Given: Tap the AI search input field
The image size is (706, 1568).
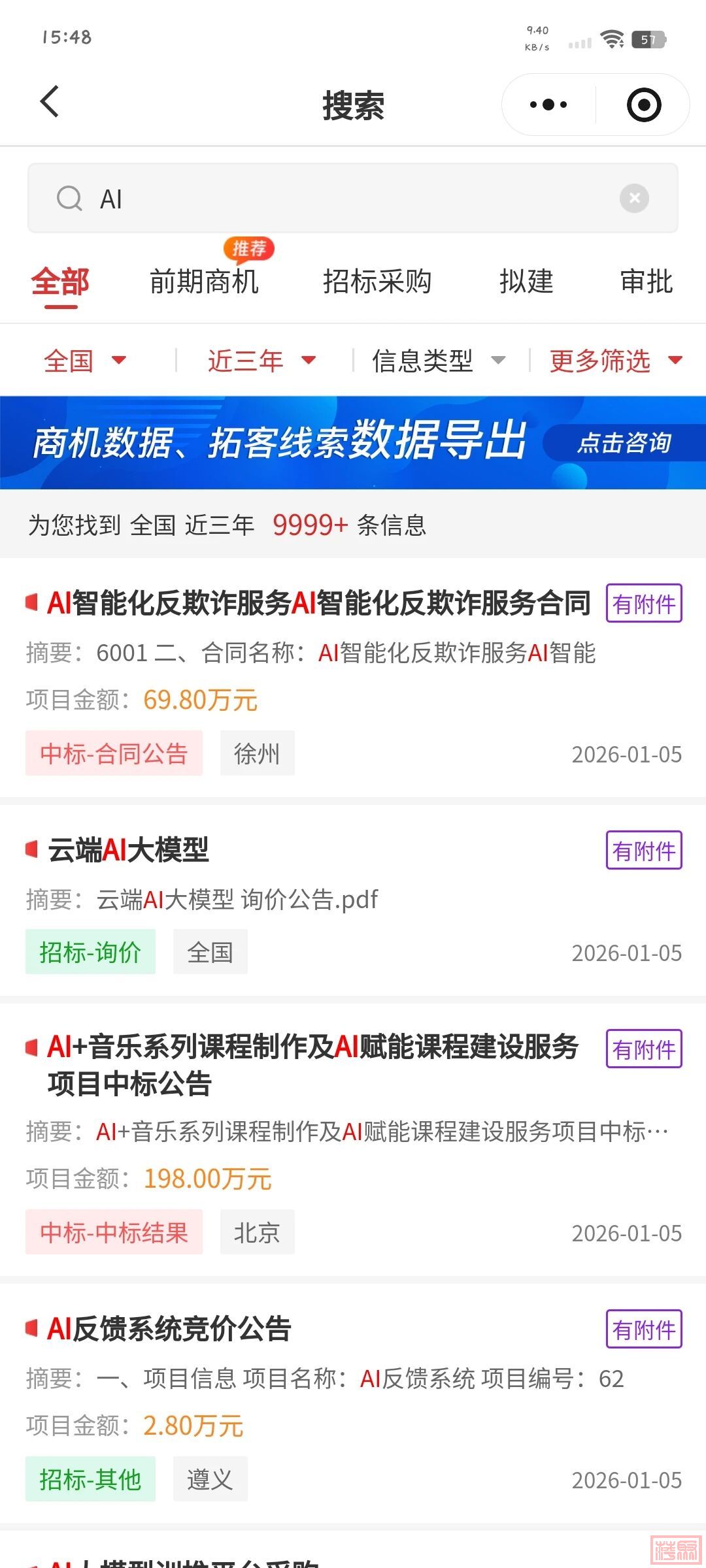Looking at the screenshot, I should (x=340, y=199).
